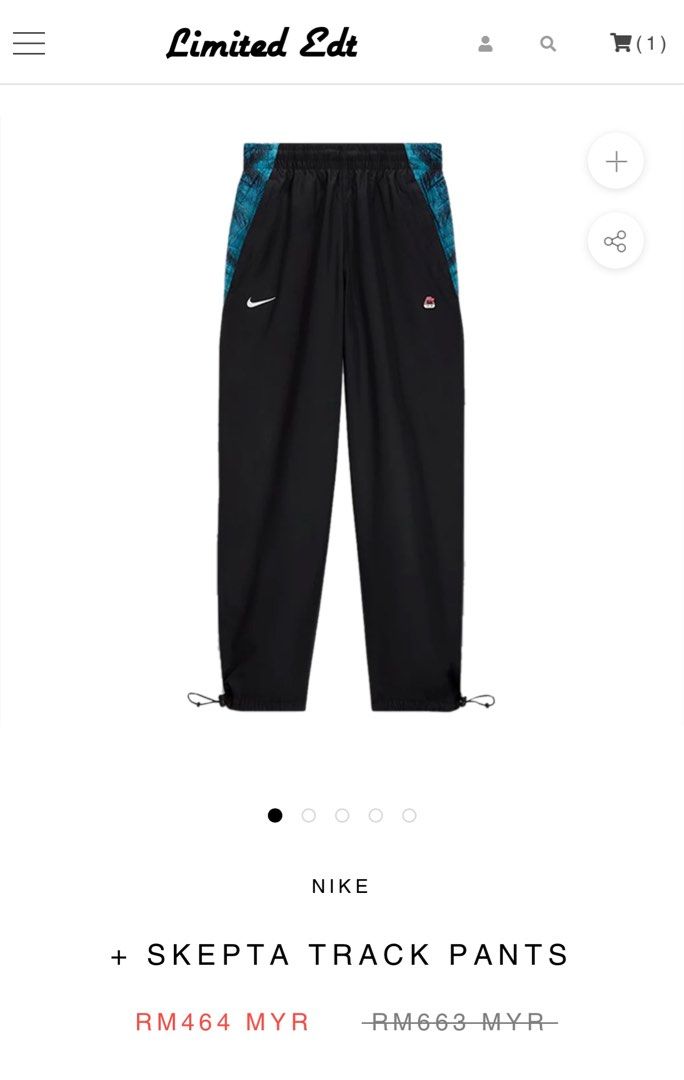Open the track pants product photo

pyautogui.click(x=341, y=427)
